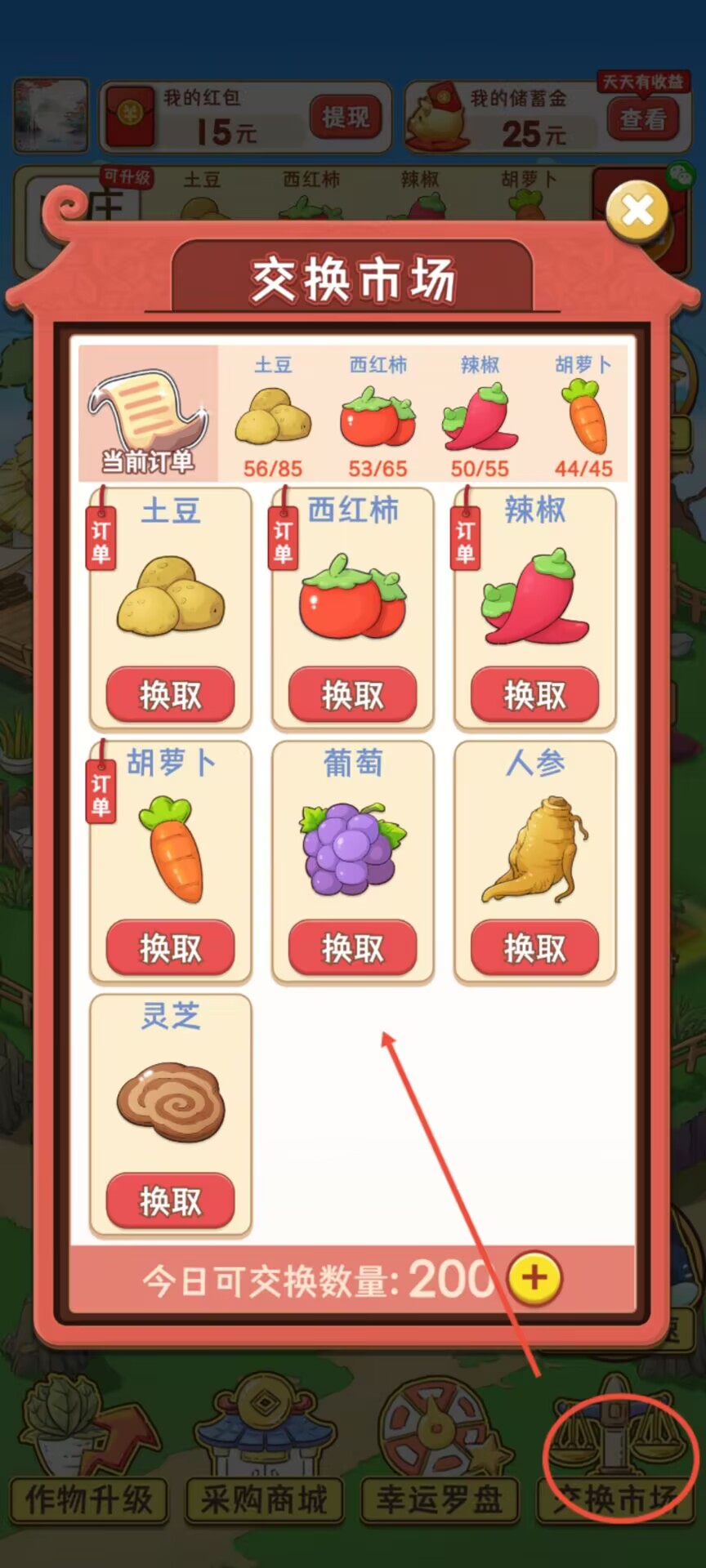Open the 幸运罗盘 wheel

439,1454
